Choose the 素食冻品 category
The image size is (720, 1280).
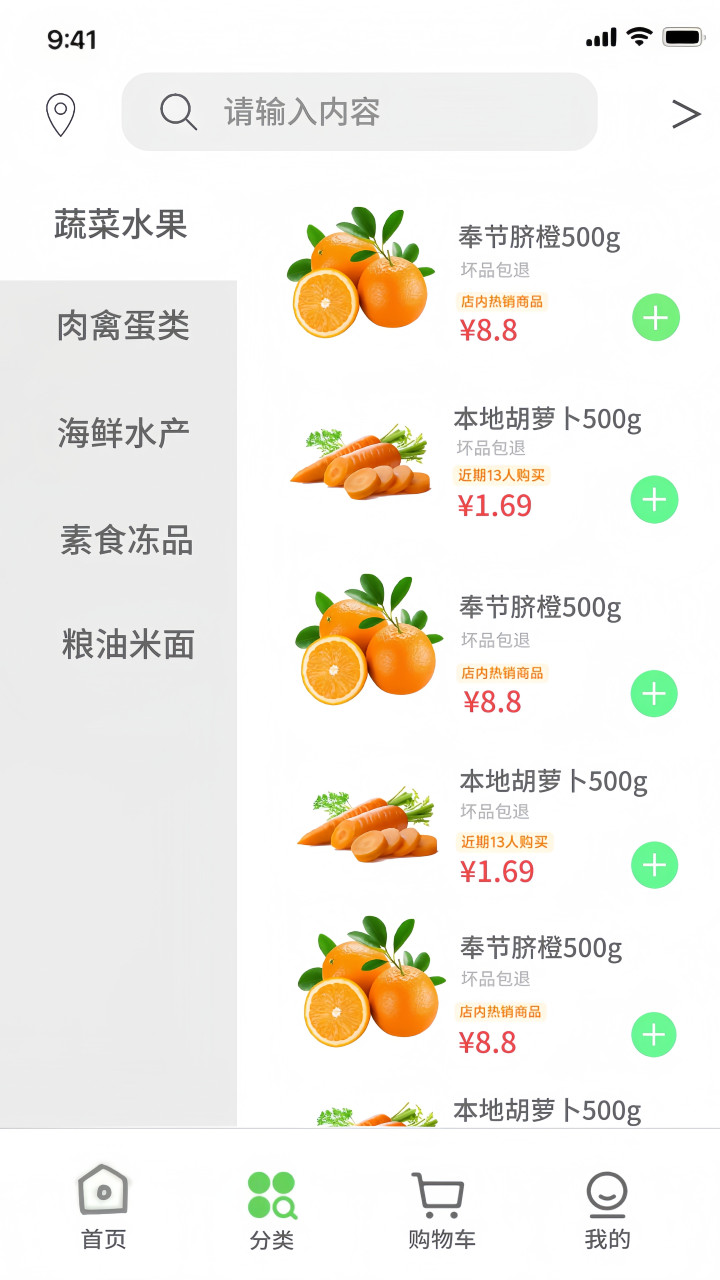point(126,540)
